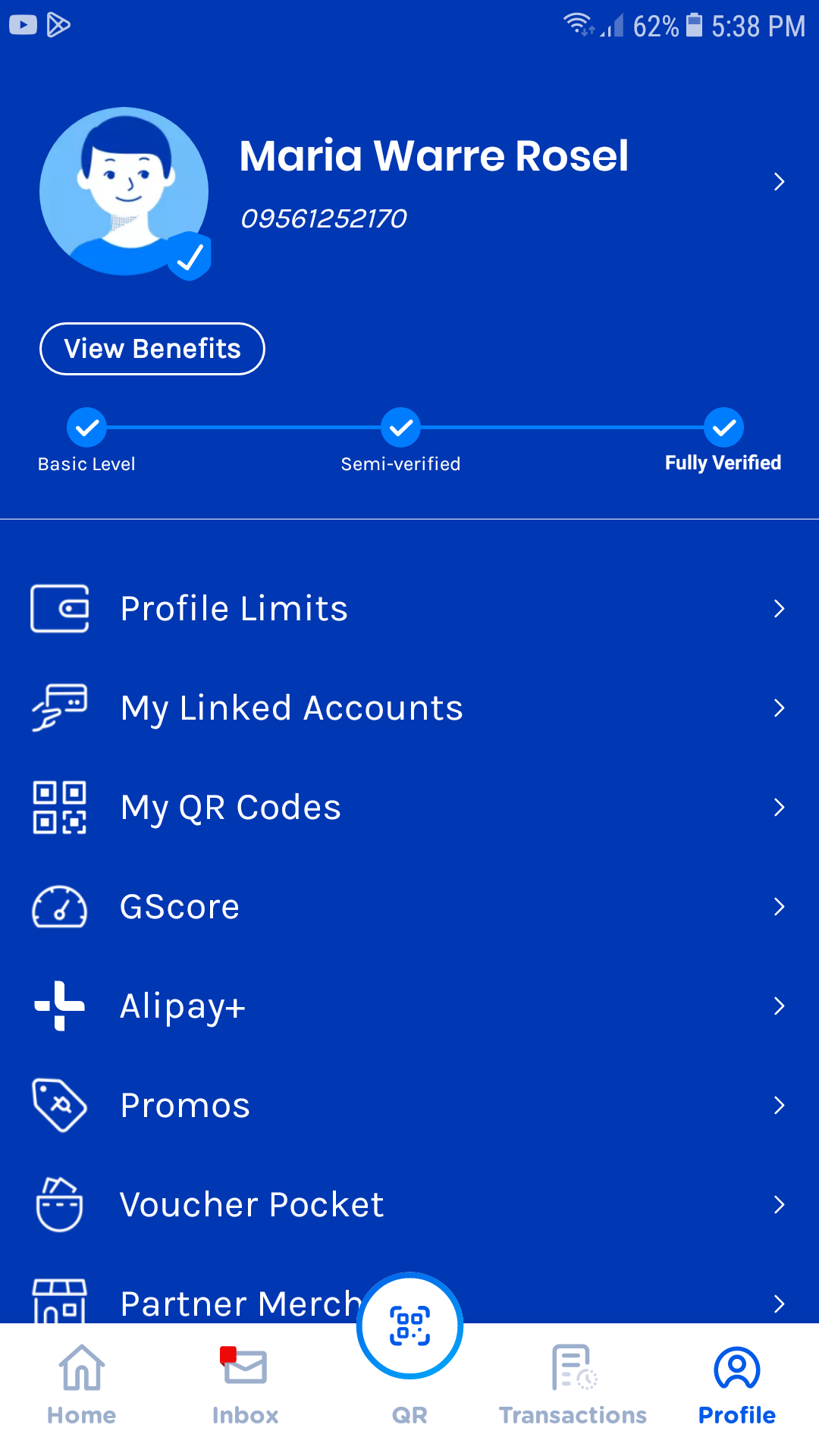Open the Alipay+ option

click(x=409, y=1006)
